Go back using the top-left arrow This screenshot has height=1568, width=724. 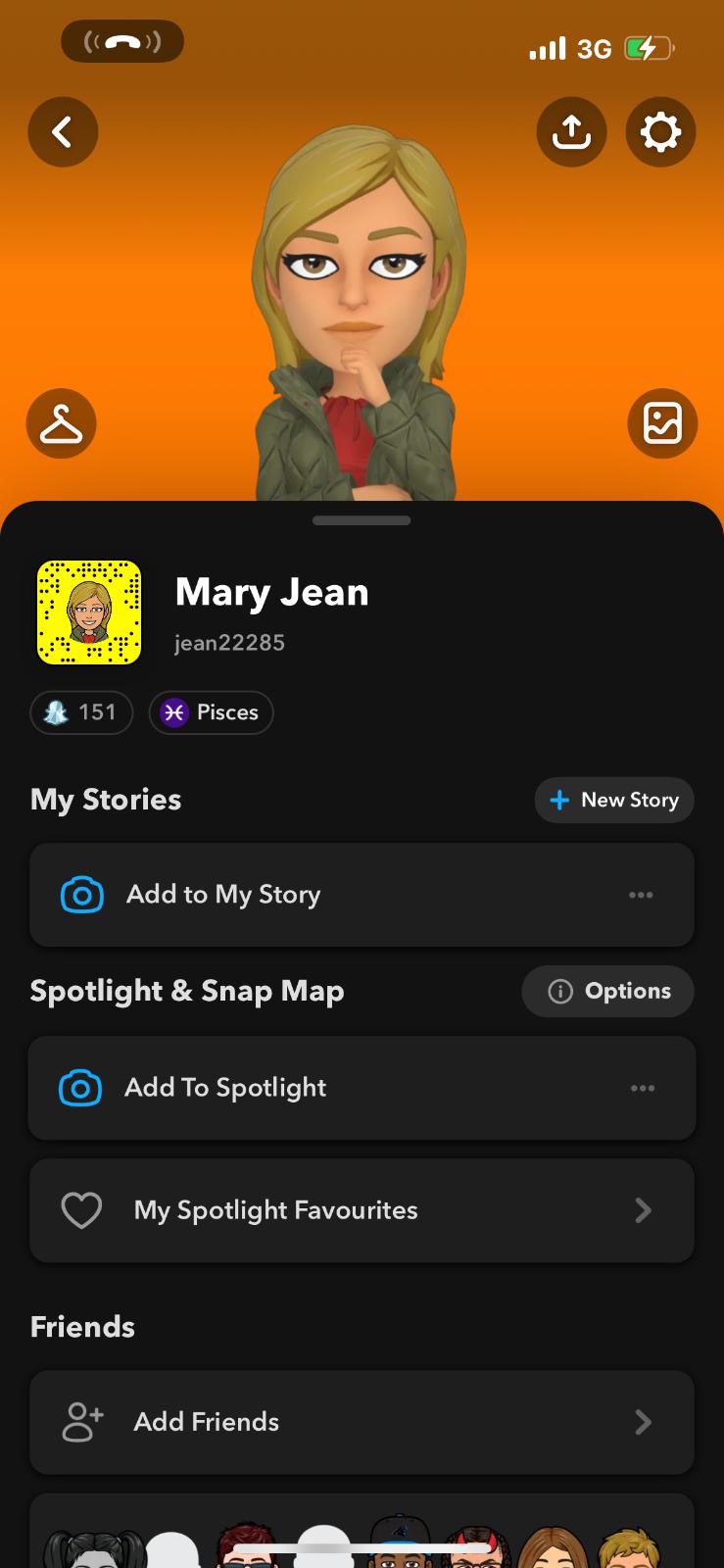coord(63,131)
